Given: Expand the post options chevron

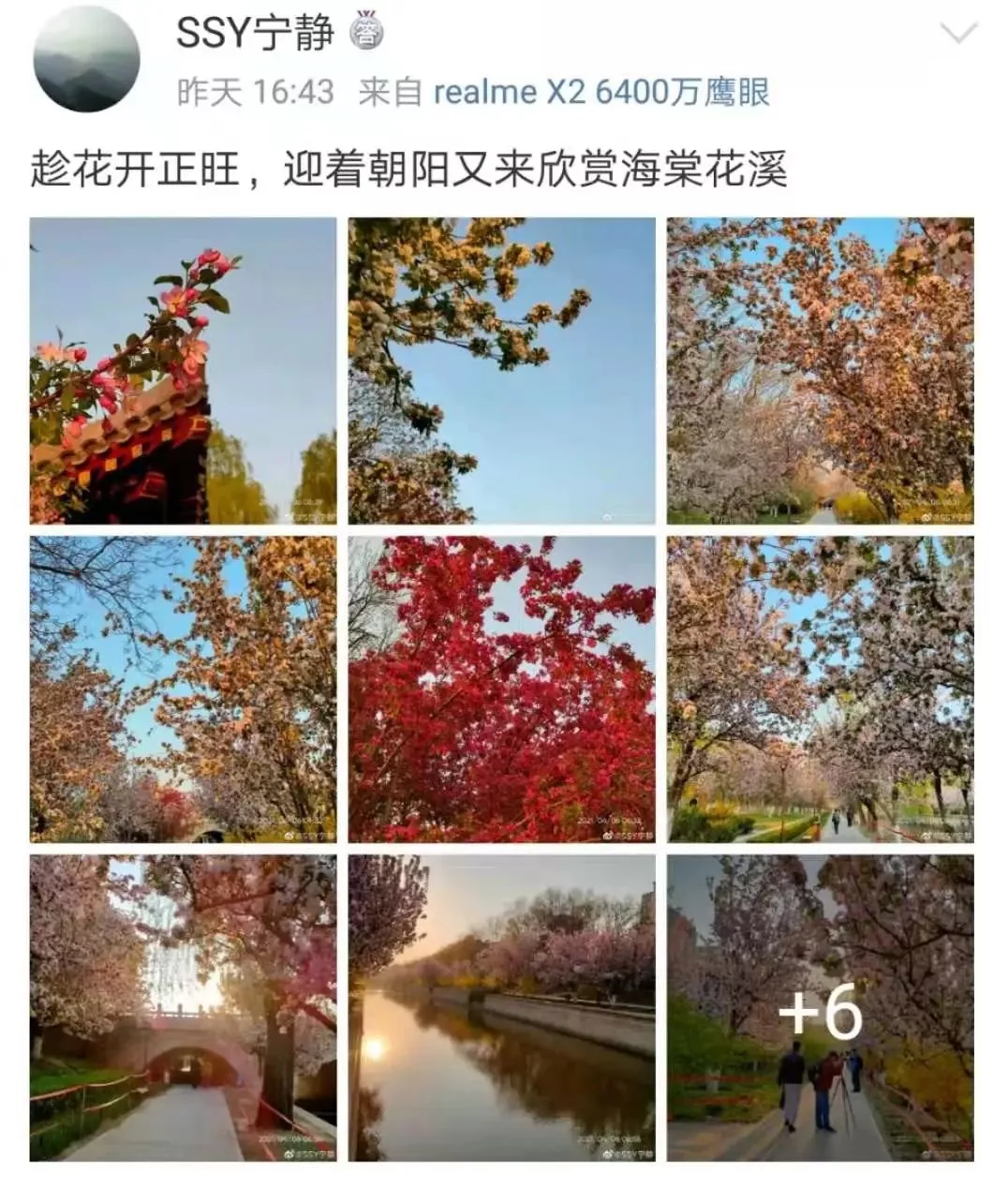Looking at the screenshot, I should pyautogui.click(x=957, y=36).
